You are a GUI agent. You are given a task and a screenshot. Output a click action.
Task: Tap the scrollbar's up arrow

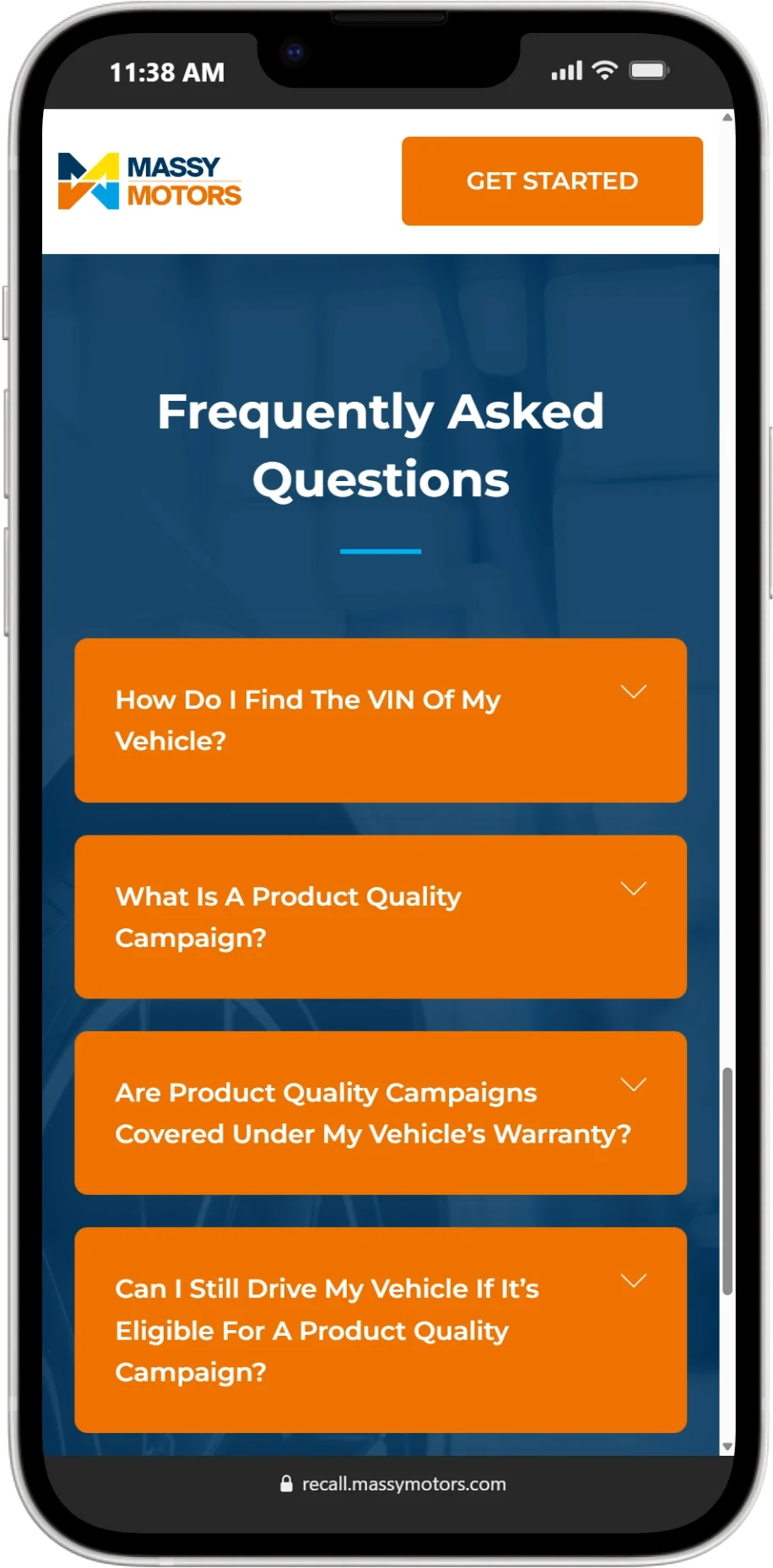click(727, 117)
